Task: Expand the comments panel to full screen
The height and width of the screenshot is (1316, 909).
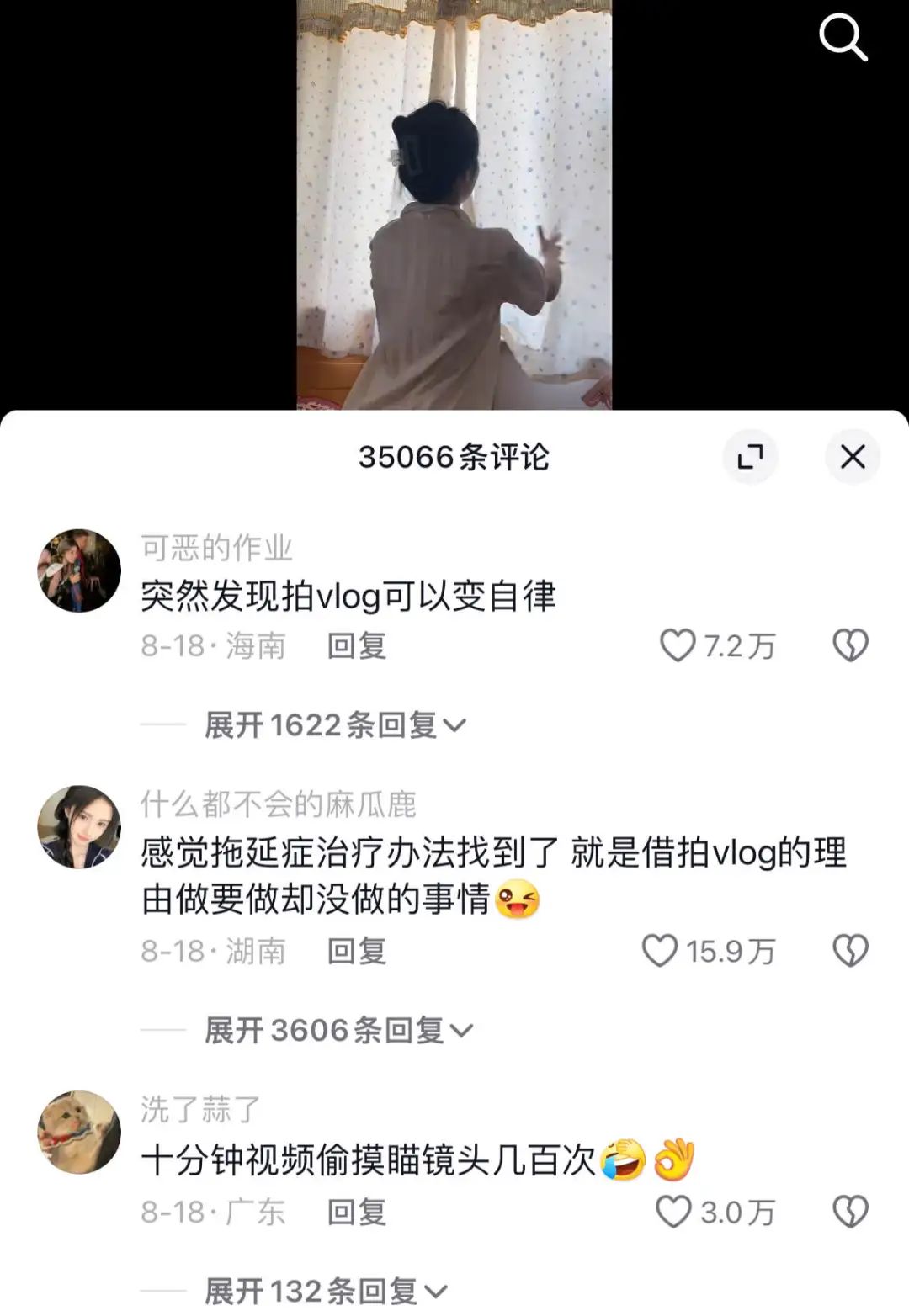Action: pyautogui.click(x=750, y=457)
